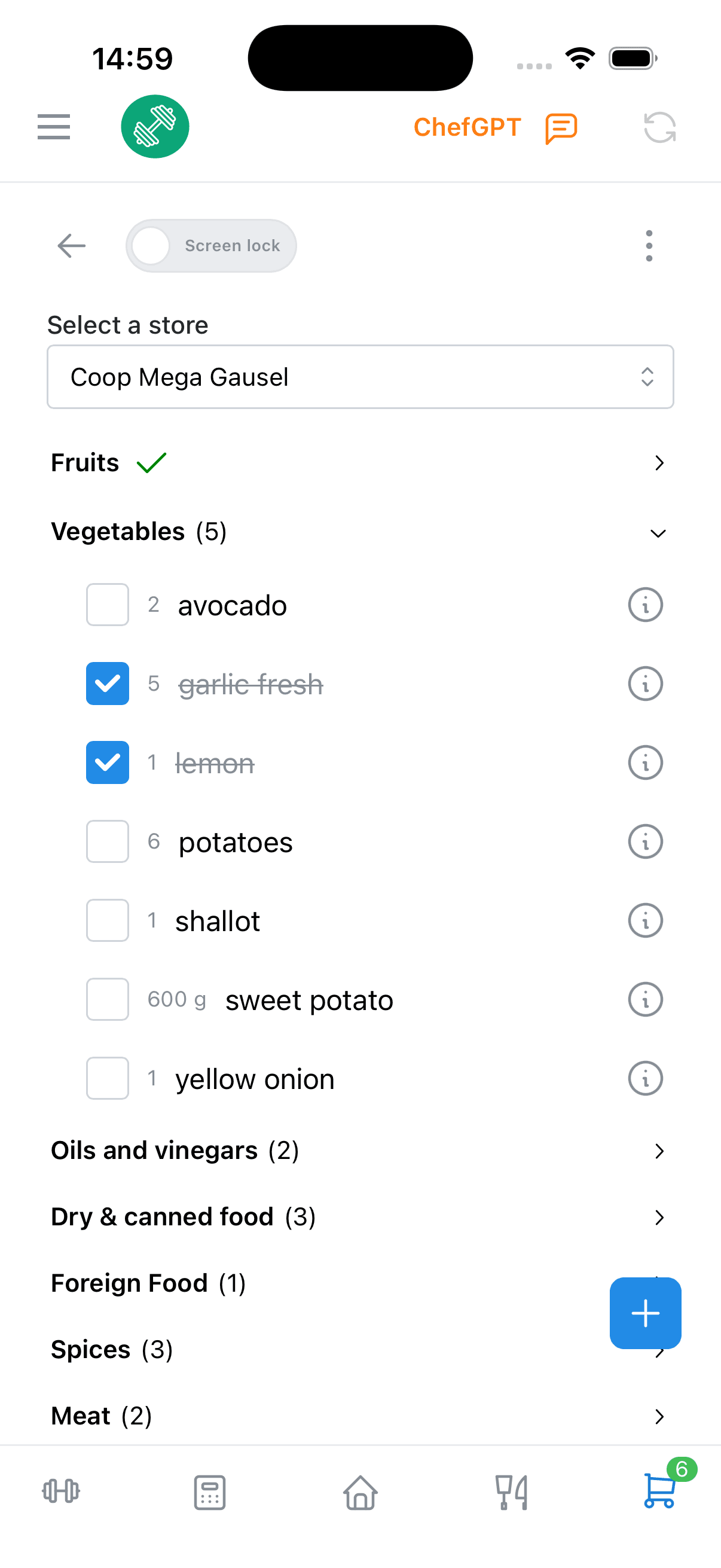
Task: Tap the blue plus button to add item
Action: [x=645, y=1313]
